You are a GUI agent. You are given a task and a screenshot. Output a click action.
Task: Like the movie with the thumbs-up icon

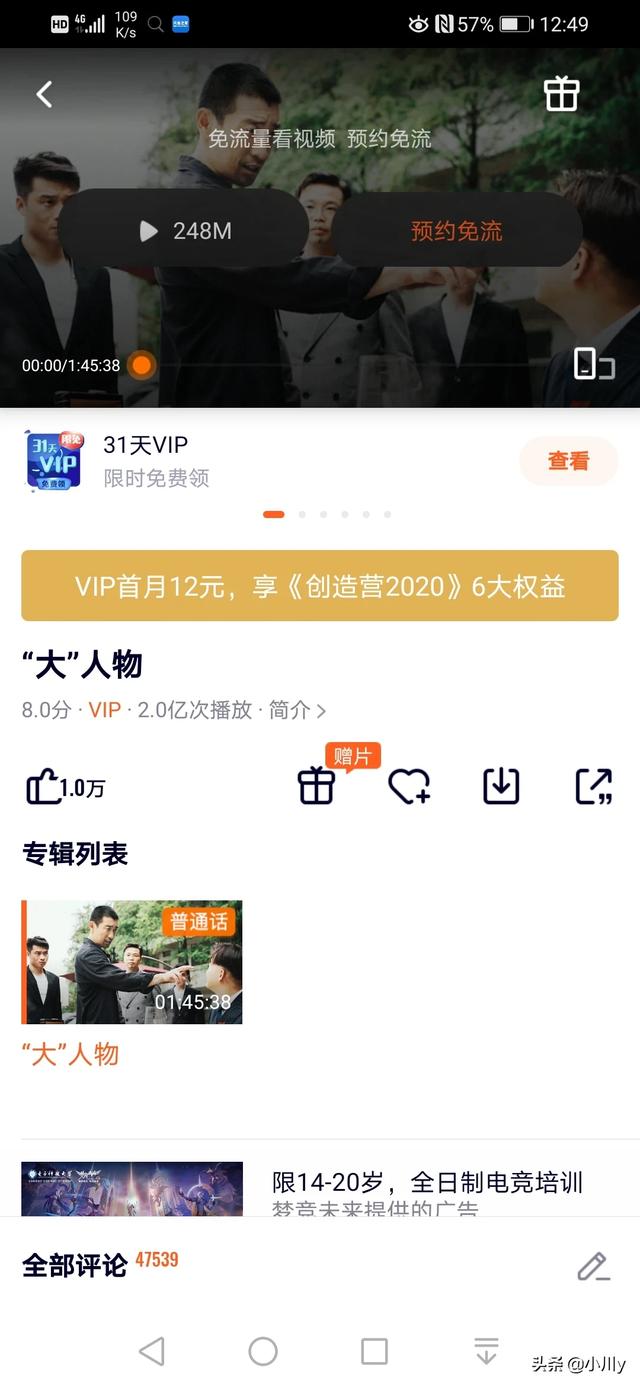pyautogui.click(x=45, y=787)
